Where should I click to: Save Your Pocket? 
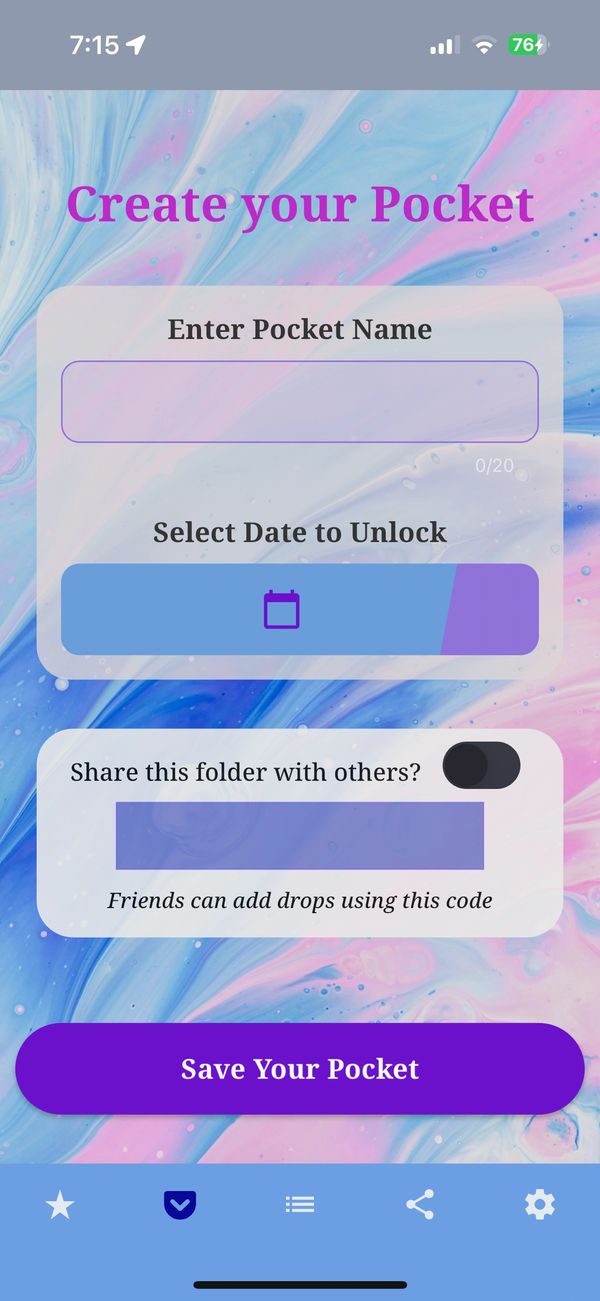(300, 1068)
